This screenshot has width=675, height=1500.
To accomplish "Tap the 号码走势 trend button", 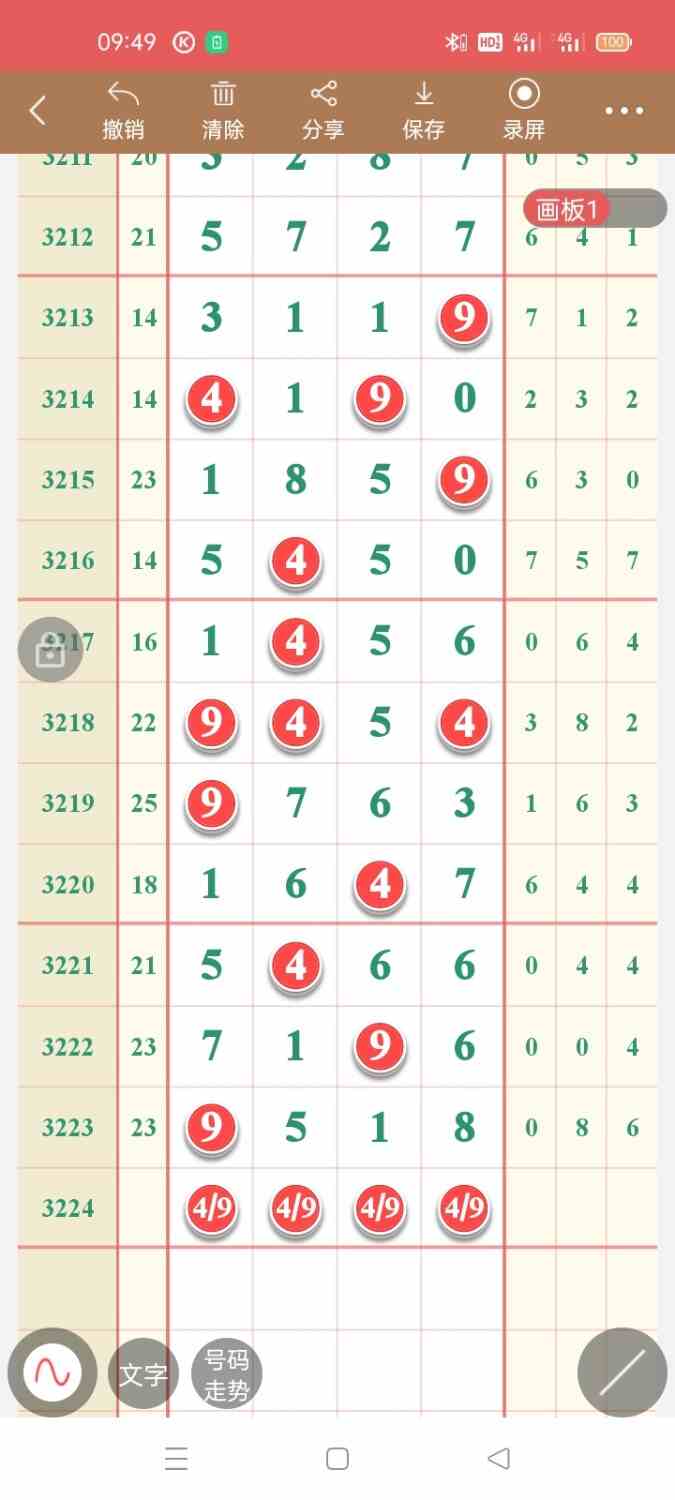I will pos(226,1374).
